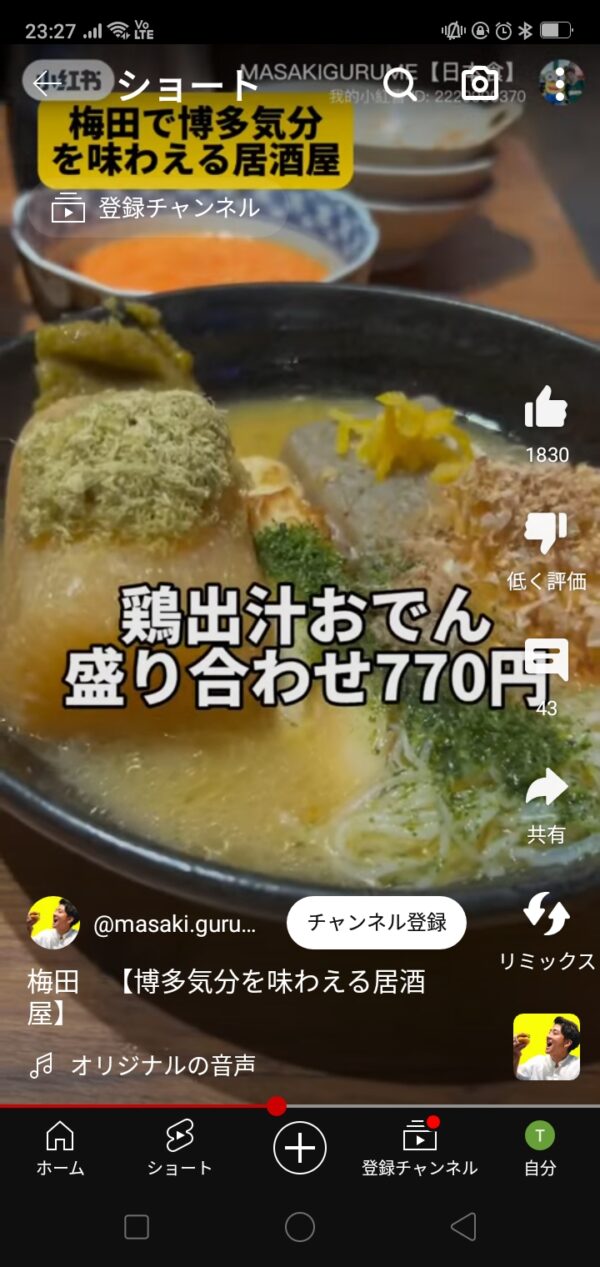Open the sound thumbnail at bottom right
Image resolution: width=600 pixels, height=1267 pixels.
tap(546, 1046)
